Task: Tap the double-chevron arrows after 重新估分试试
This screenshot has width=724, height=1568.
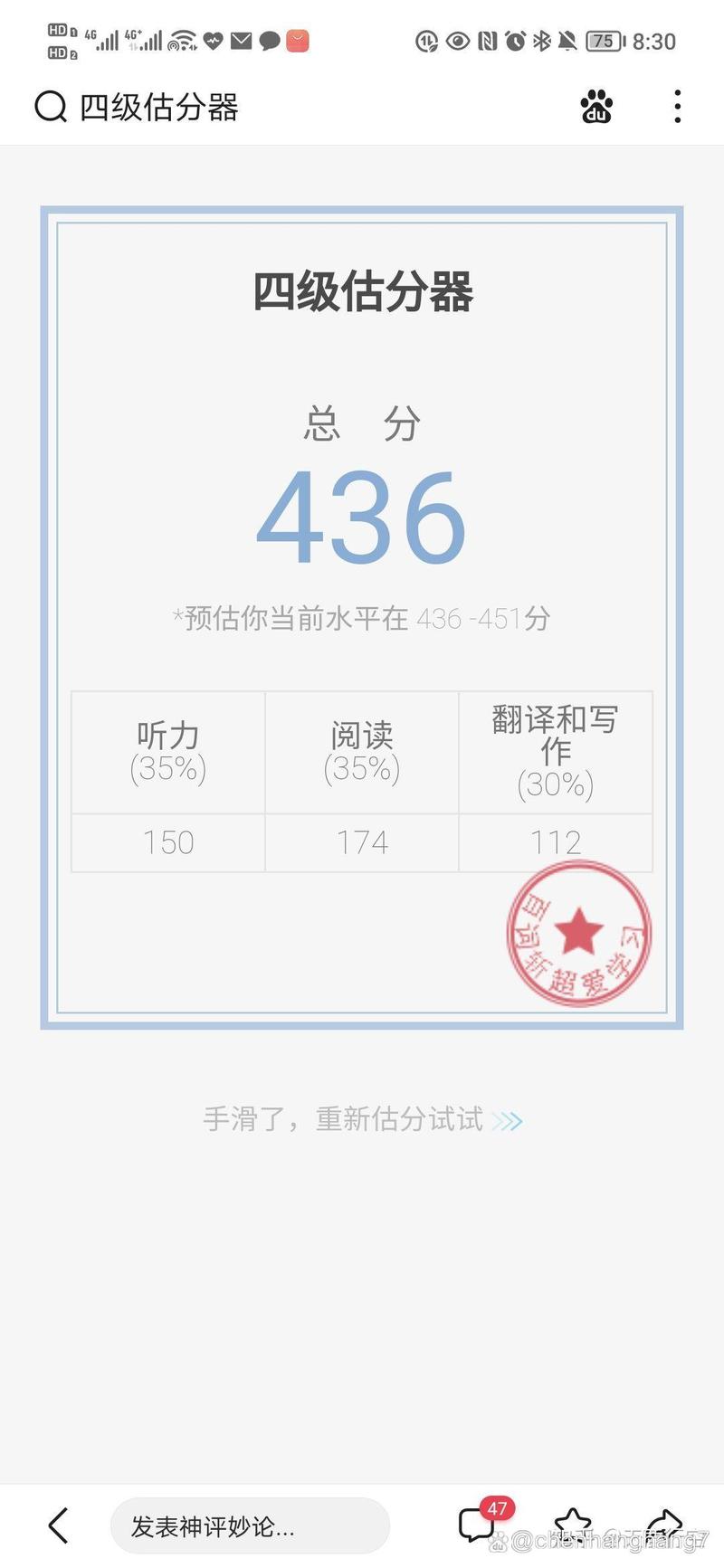Action: tap(509, 1121)
